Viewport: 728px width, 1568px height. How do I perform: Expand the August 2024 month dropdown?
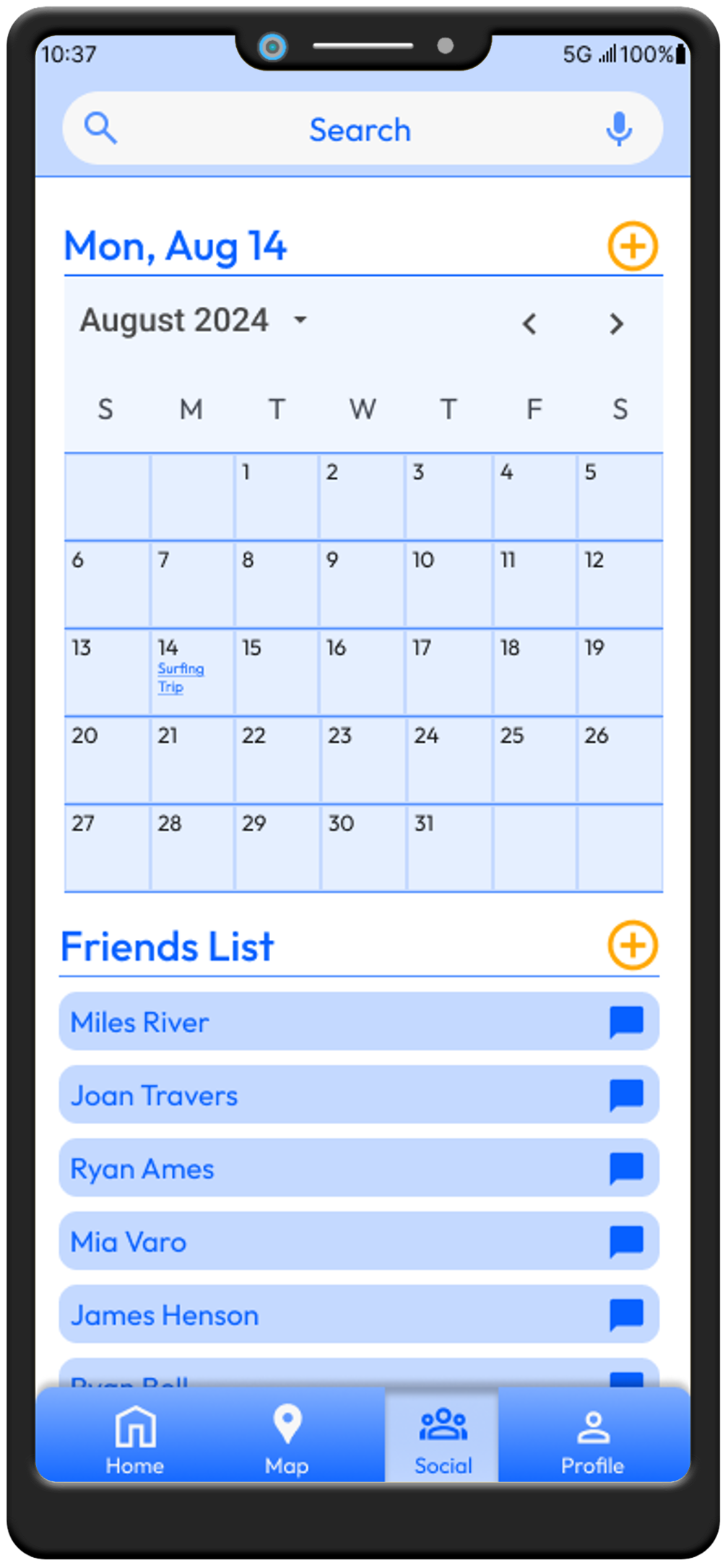[300, 320]
